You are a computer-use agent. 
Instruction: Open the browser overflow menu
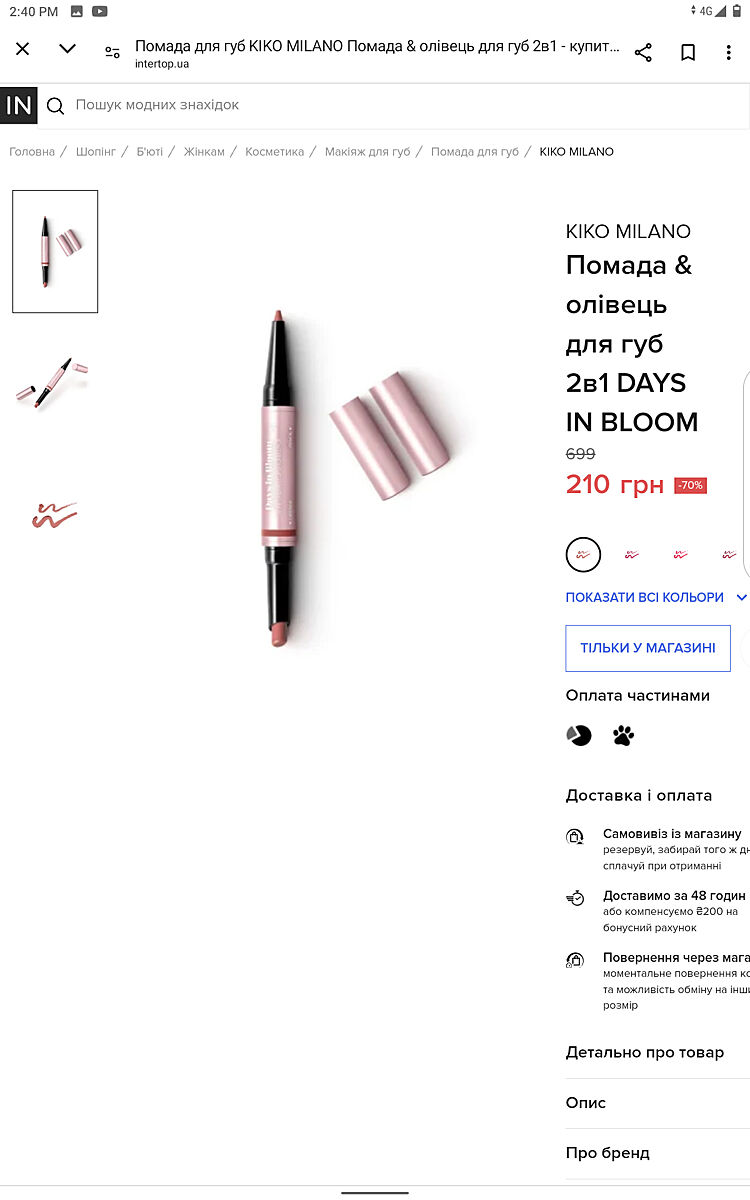tap(729, 52)
